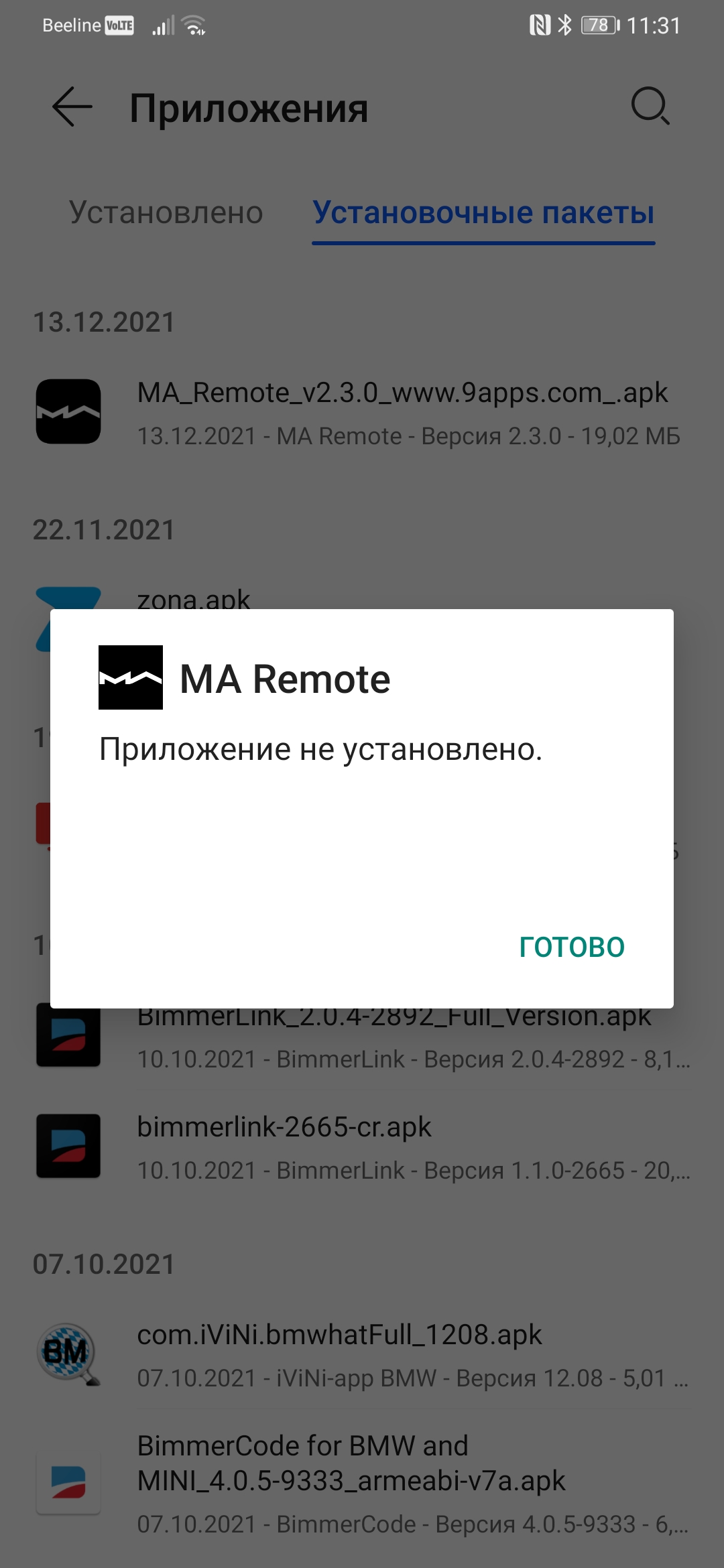Open BimmerCode for BMW and MINI apk

coord(362,1483)
